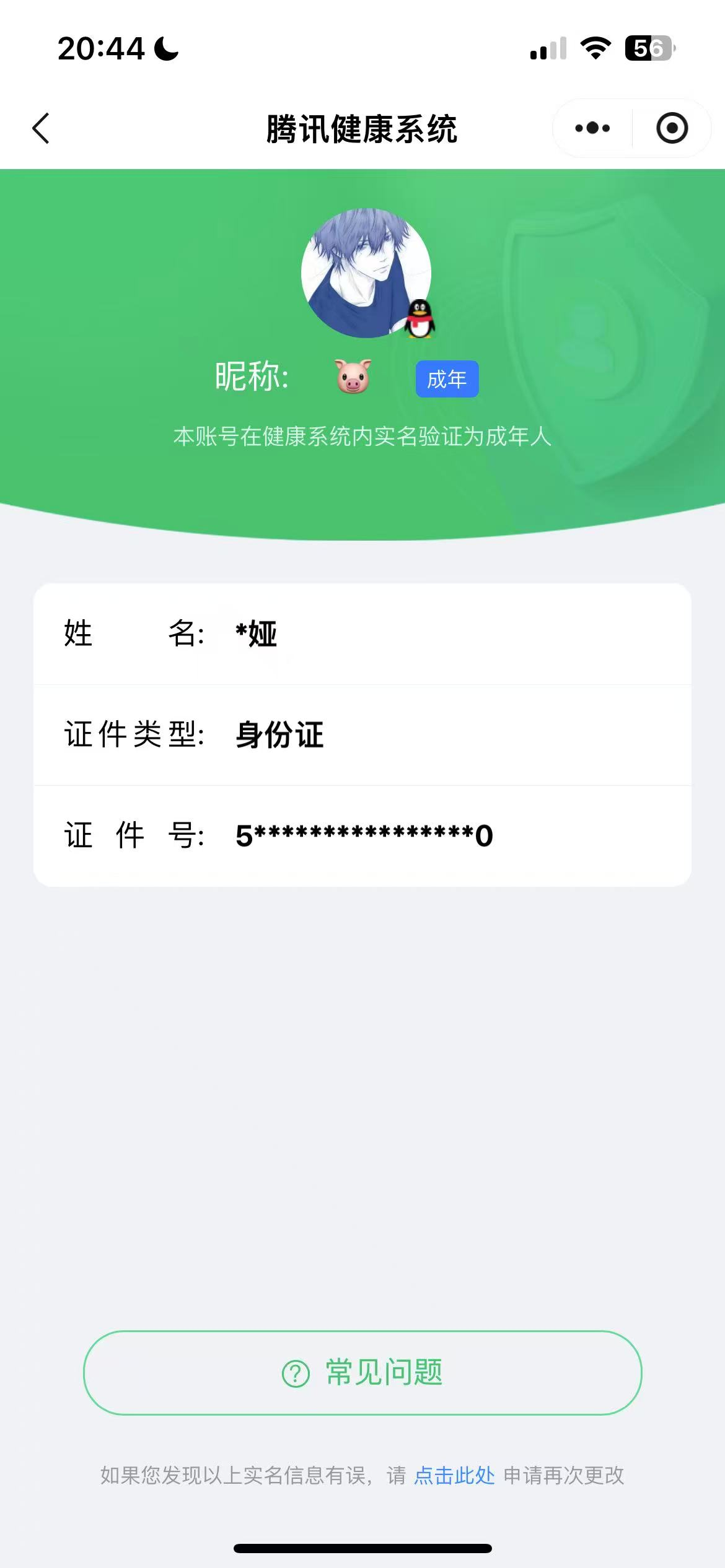Viewport: 725px width, 1568px height.
Task: Tap the Wi-Fi icon in the status bar
Action: tap(596, 48)
